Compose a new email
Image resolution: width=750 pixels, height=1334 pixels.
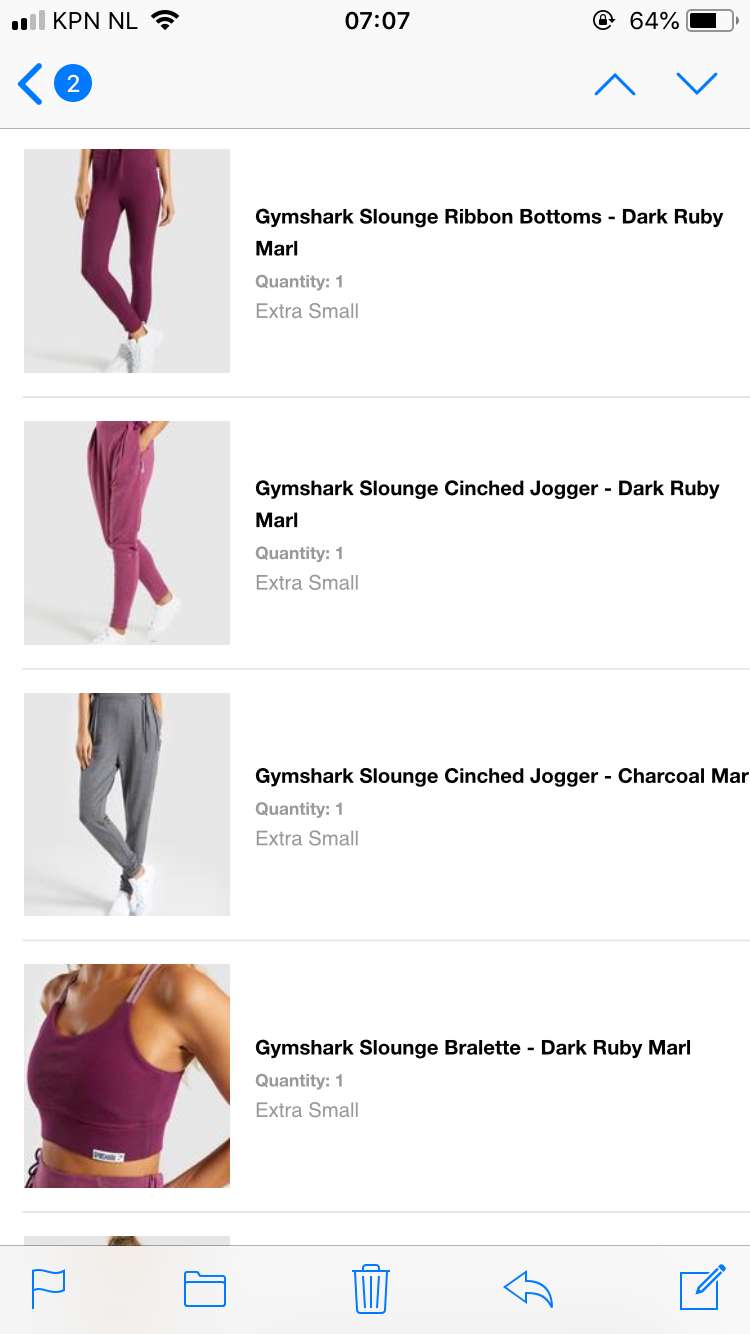702,1287
